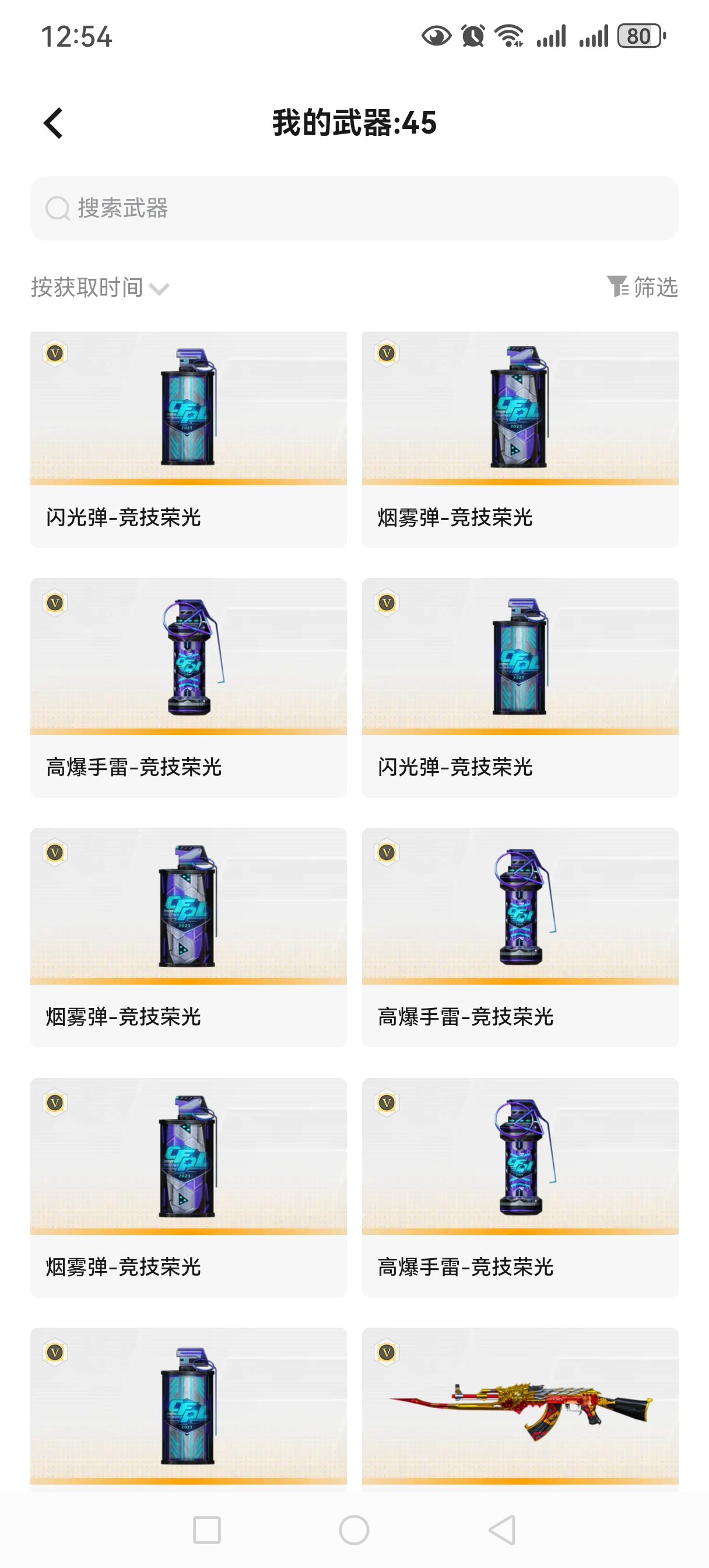Go back from My Weapons page
This screenshot has height=1568, width=709.
[x=54, y=124]
